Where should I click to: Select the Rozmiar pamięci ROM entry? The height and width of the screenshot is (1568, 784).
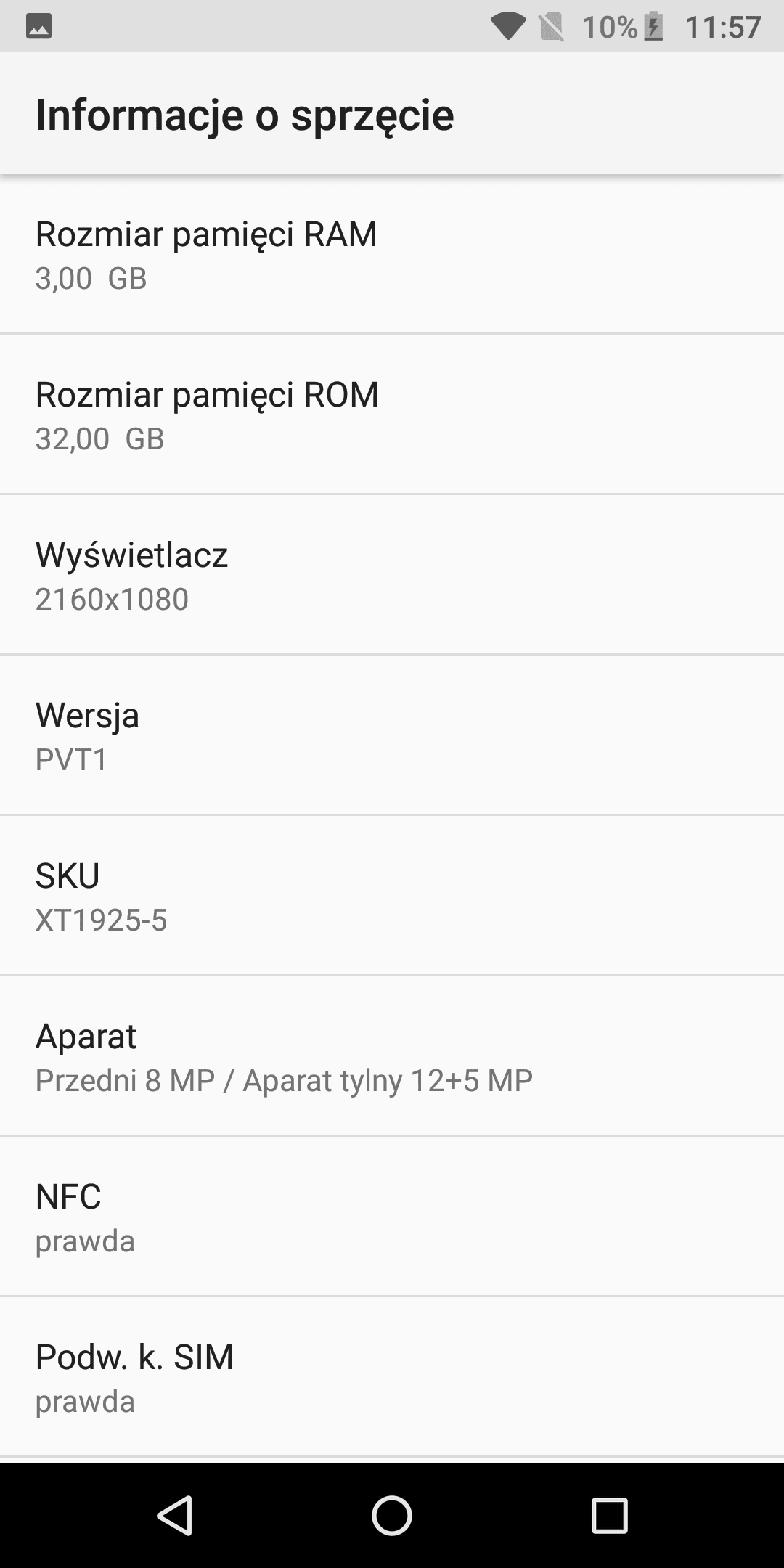pyautogui.click(x=392, y=415)
